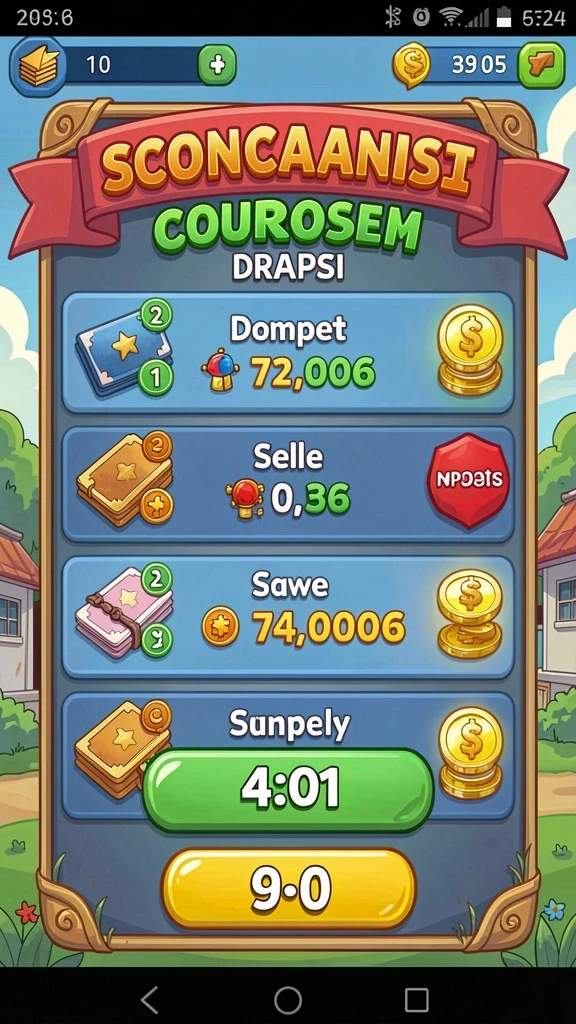Tap the yellow 9-0 button
576x1024 pixels.
coord(288,889)
